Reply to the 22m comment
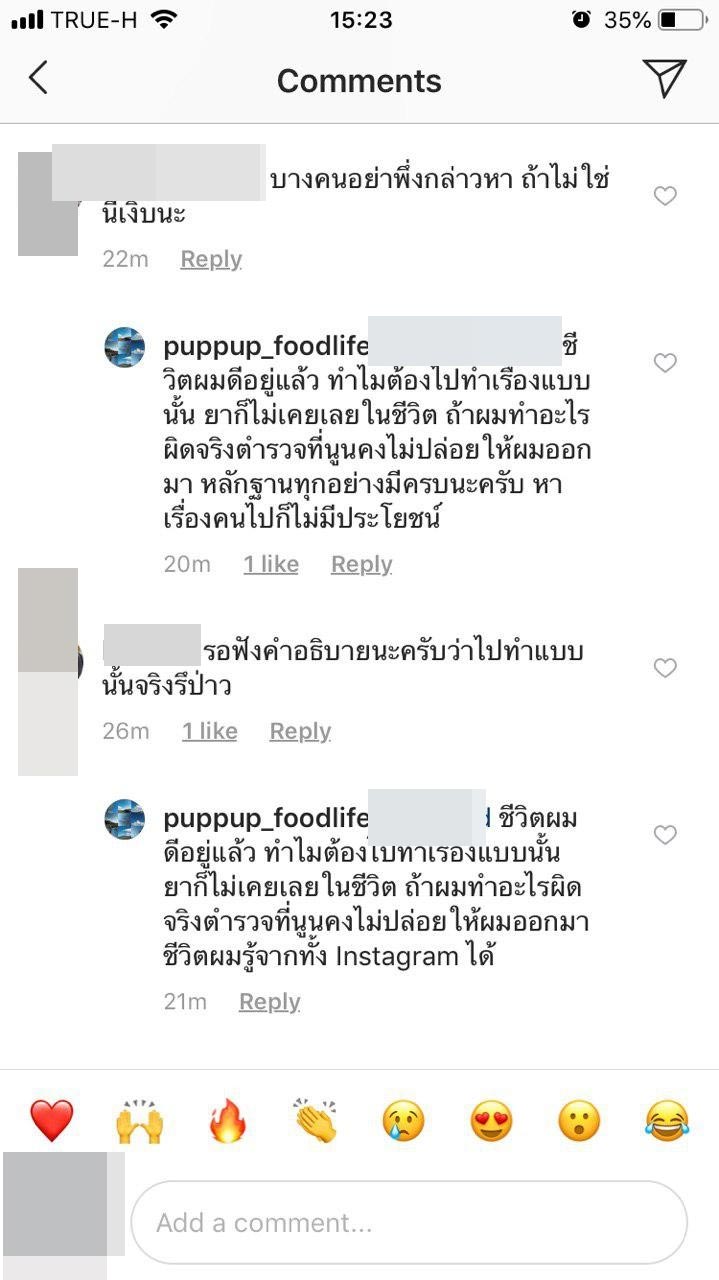 click(211, 259)
